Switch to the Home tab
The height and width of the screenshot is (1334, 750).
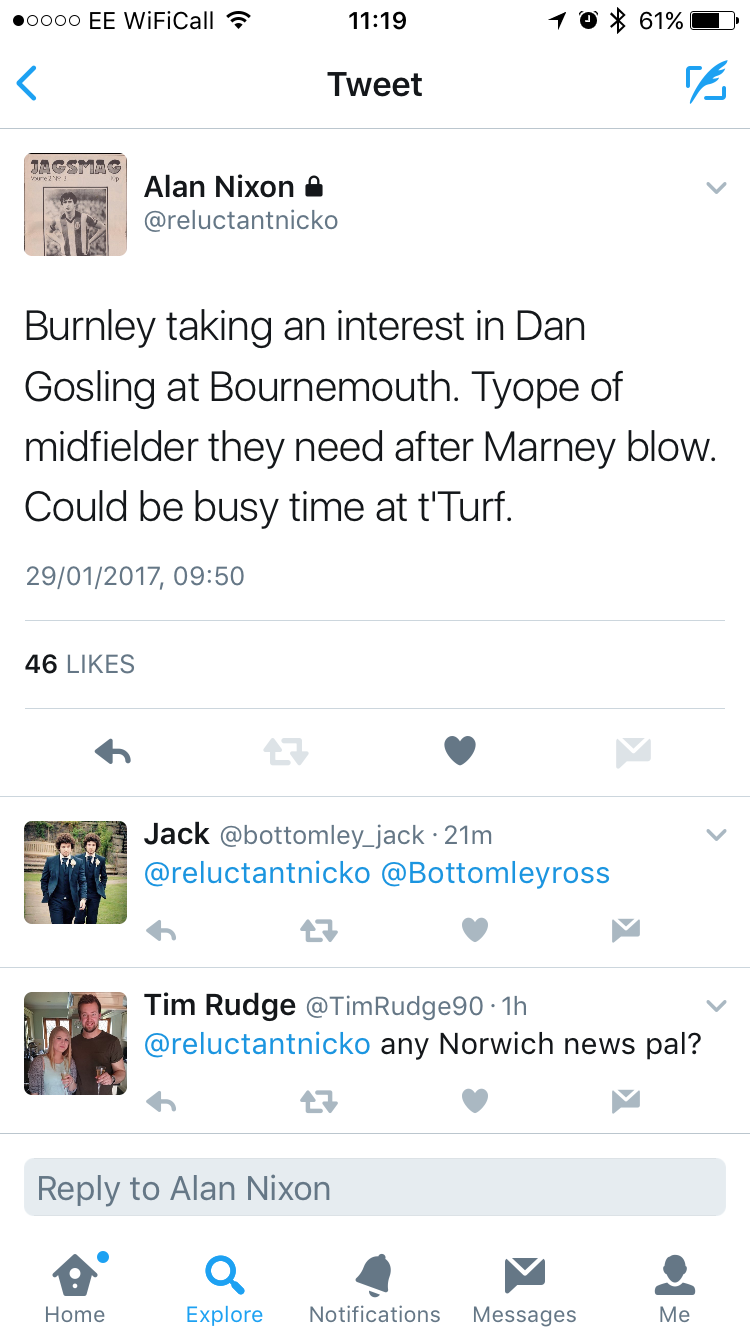pyautogui.click(x=75, y=1288)
